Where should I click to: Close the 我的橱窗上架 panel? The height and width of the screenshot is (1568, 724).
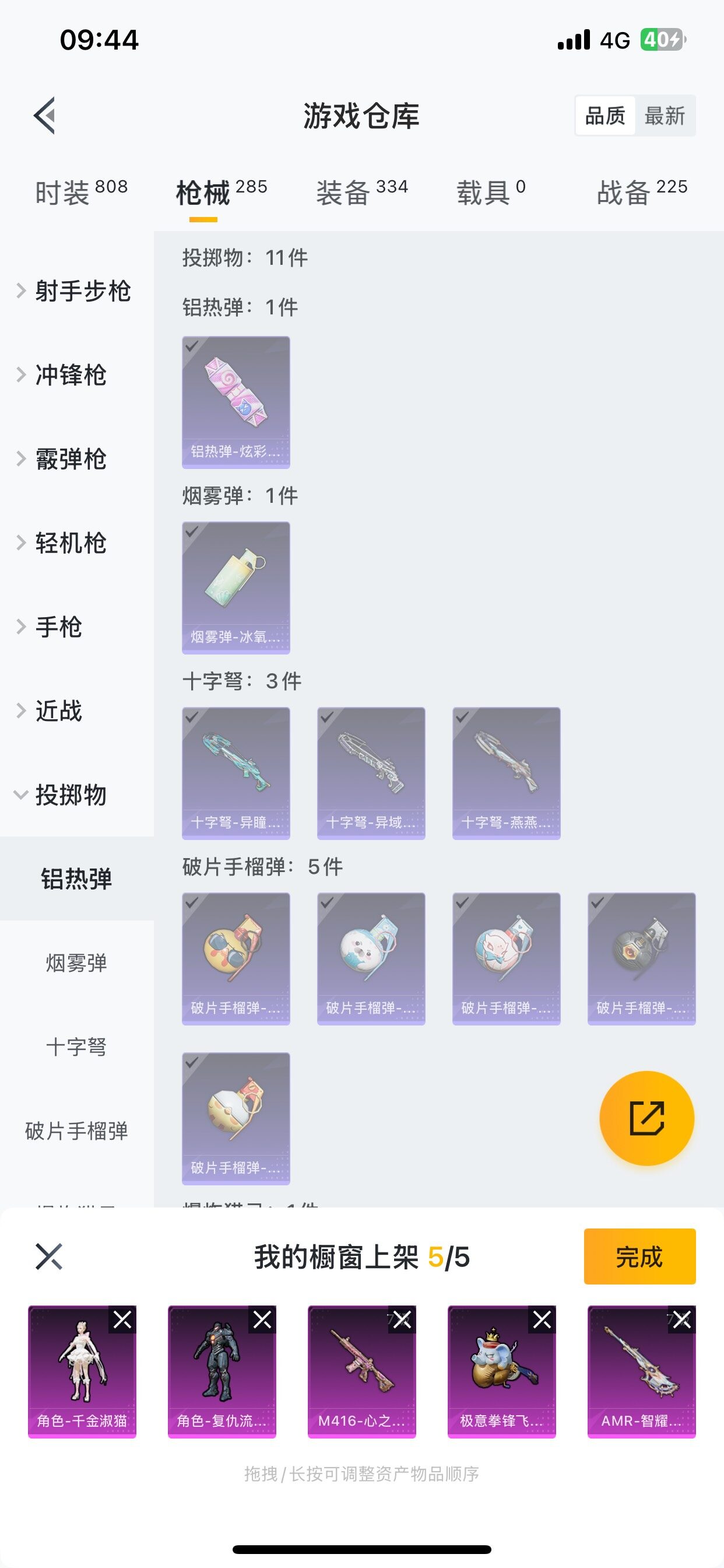(x=48, y=1256)
